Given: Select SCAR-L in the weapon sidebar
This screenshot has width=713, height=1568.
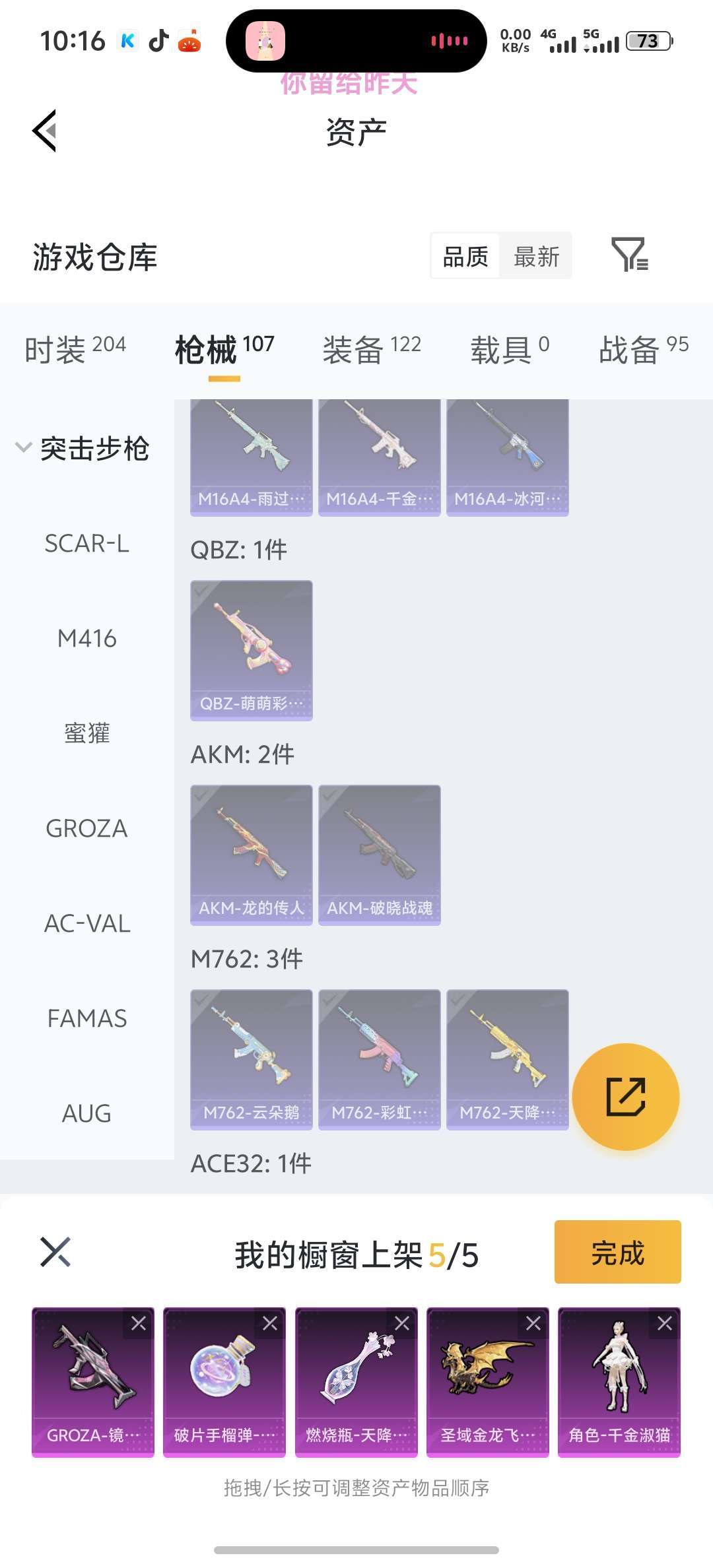Looking at the screenshot, I should tap(86, 543).
